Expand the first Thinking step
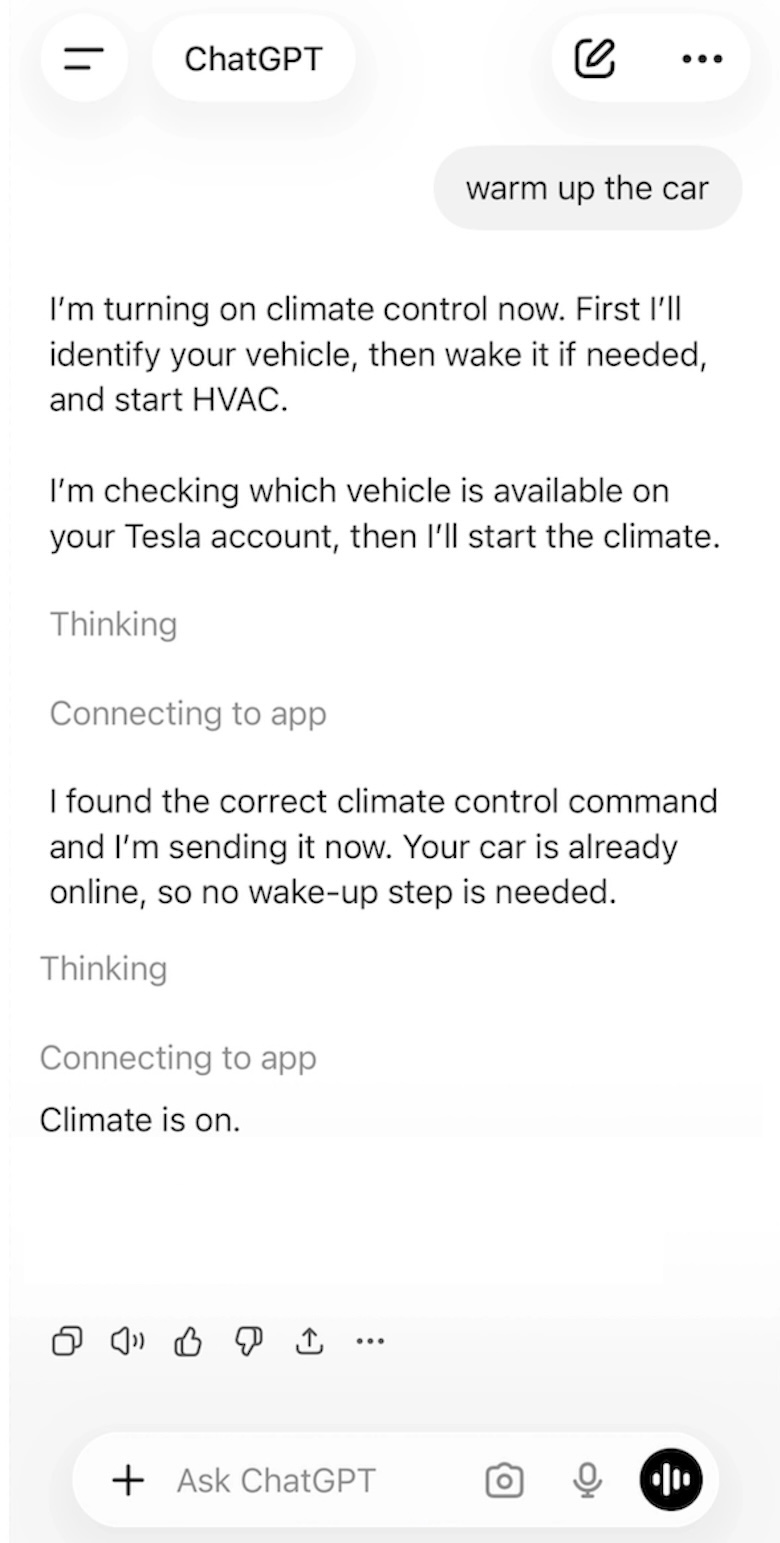 [113, 624]
